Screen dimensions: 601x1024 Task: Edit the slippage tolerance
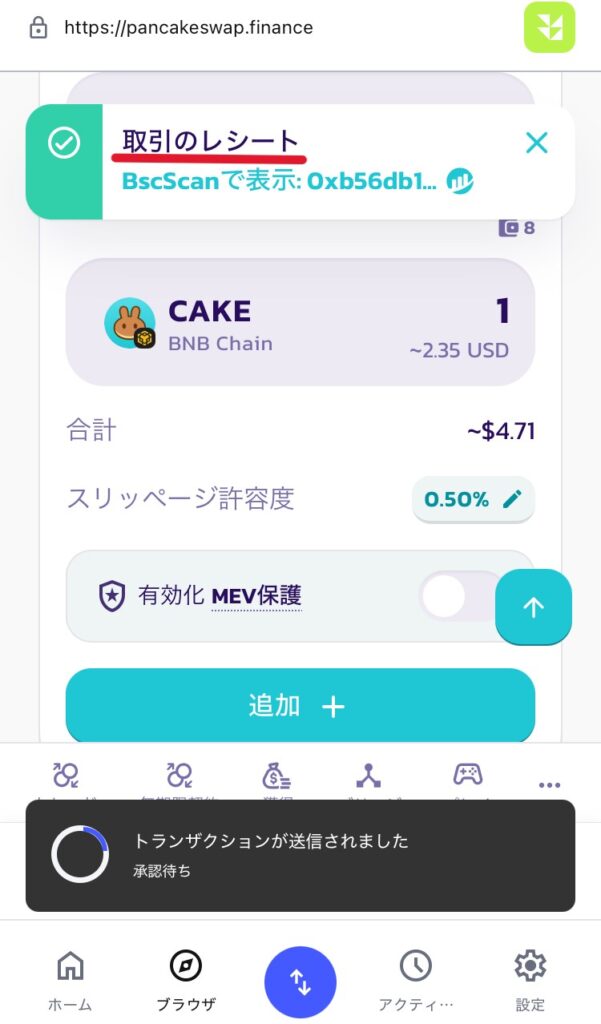coord(473,499)
